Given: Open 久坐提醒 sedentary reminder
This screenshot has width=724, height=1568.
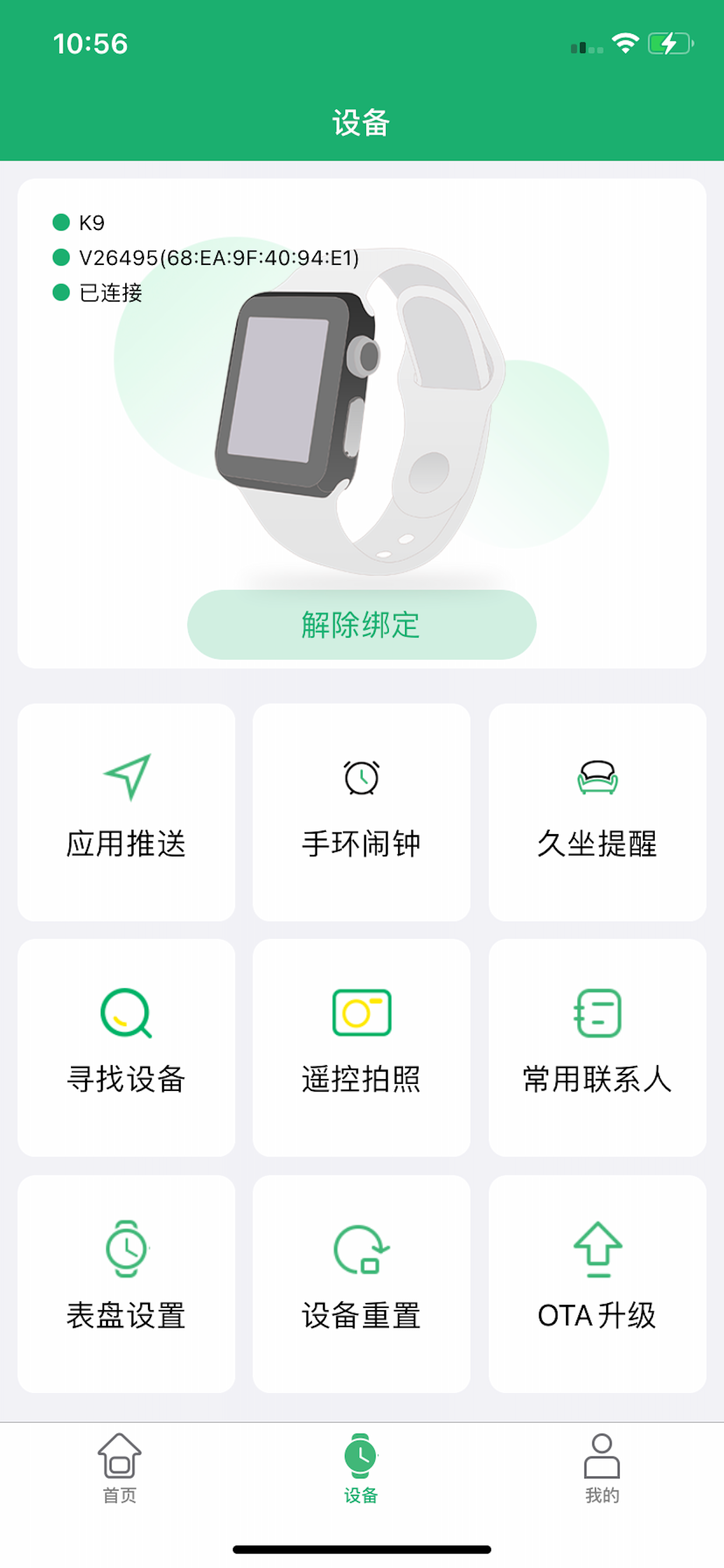Looking at the screenshot, I should pyautogui.click(x=597, y=812).
